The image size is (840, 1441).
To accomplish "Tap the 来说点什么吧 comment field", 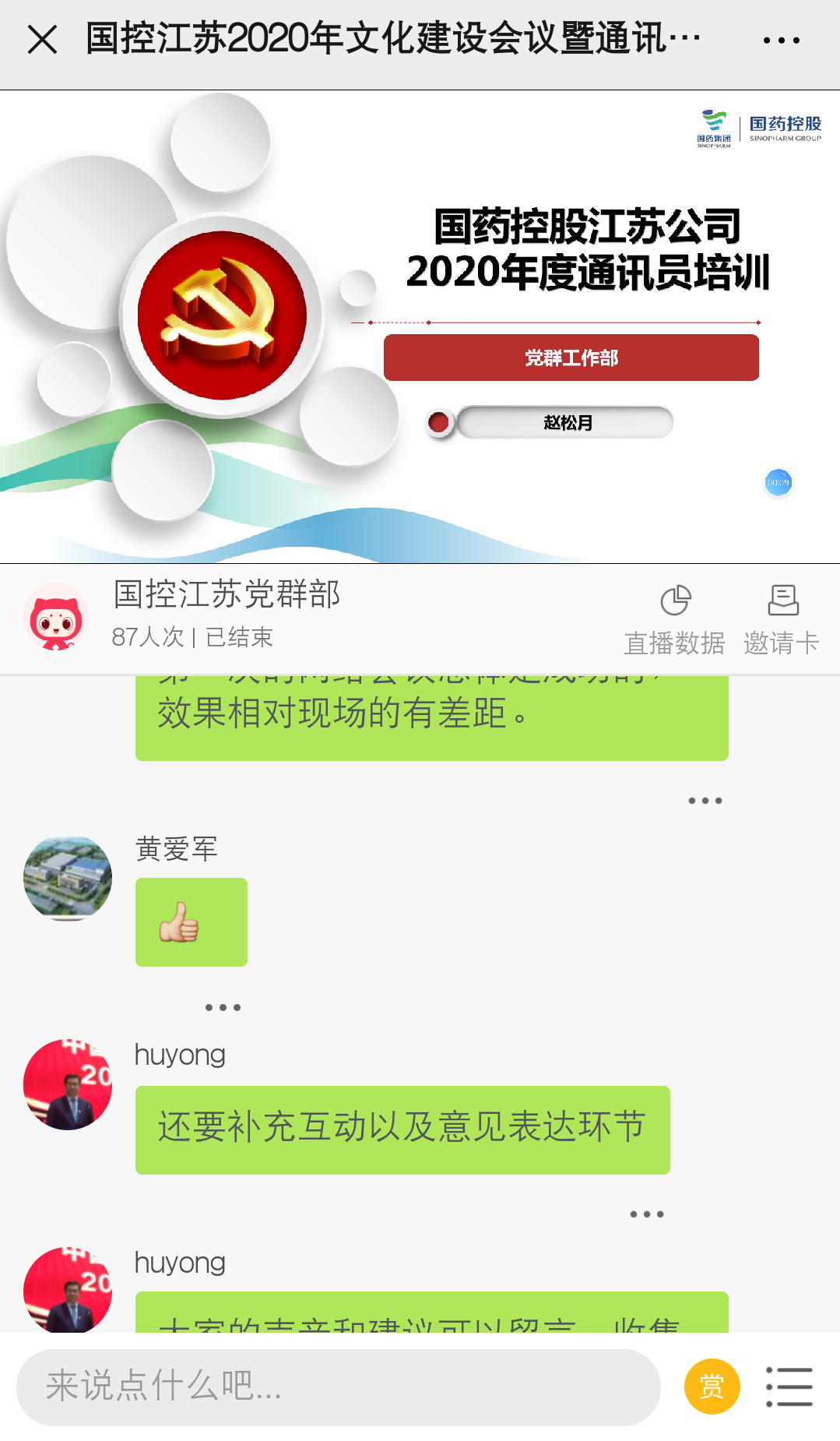I will (x=338, y=1386).
